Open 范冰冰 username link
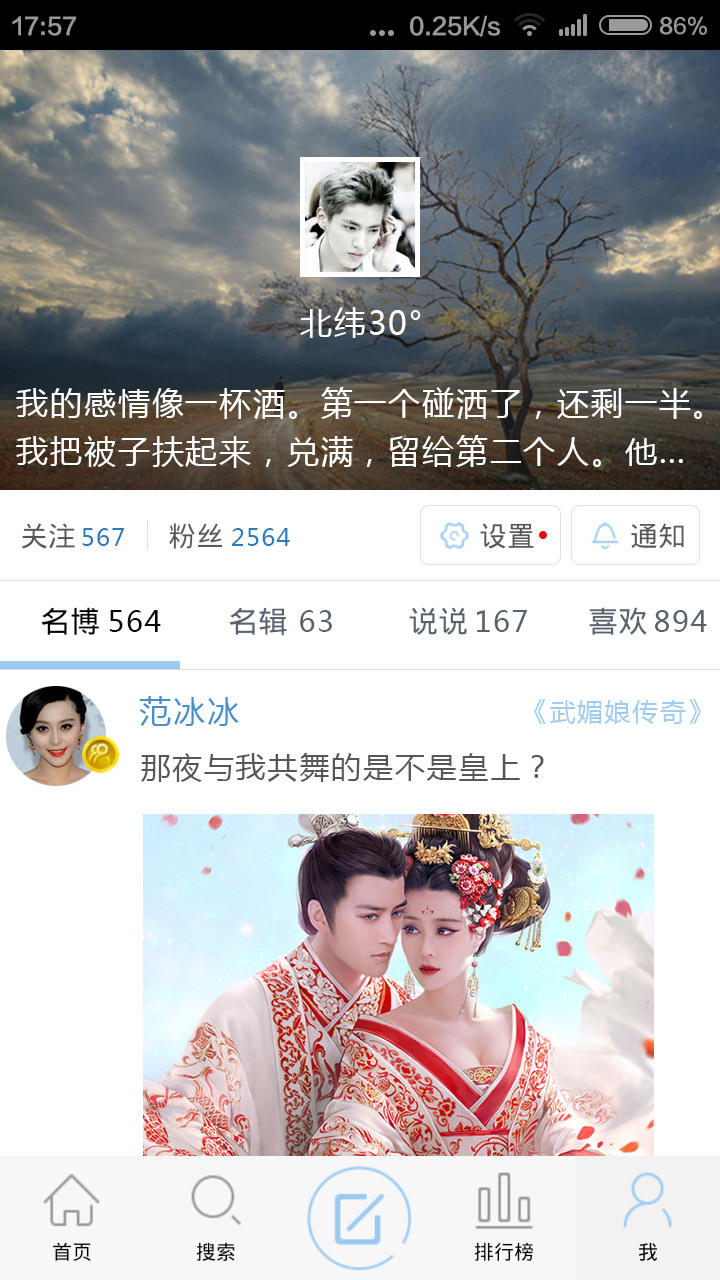The image size is (720, 1280). click(189, 712)
